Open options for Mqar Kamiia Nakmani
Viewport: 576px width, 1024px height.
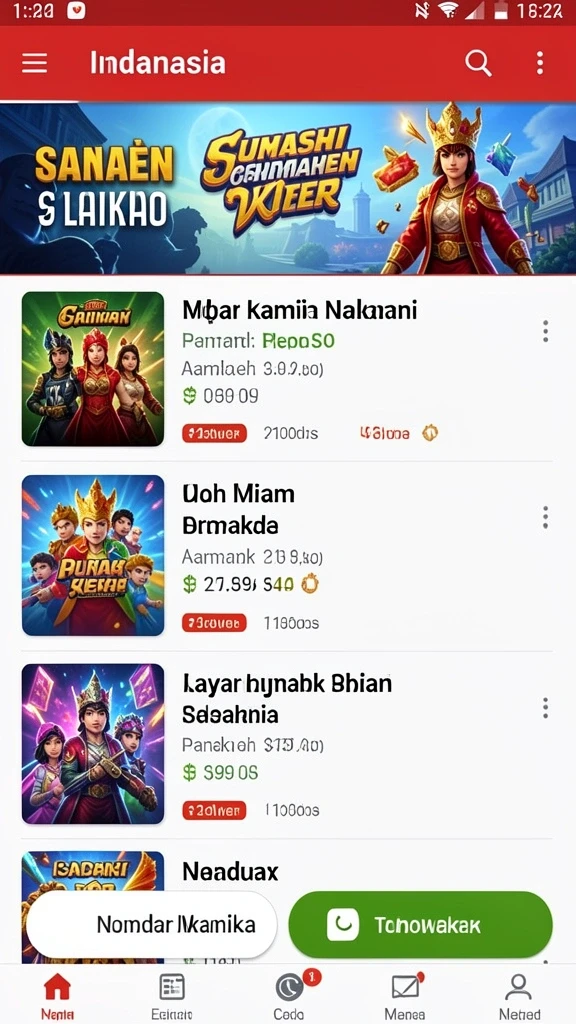[x=545, y=331]
